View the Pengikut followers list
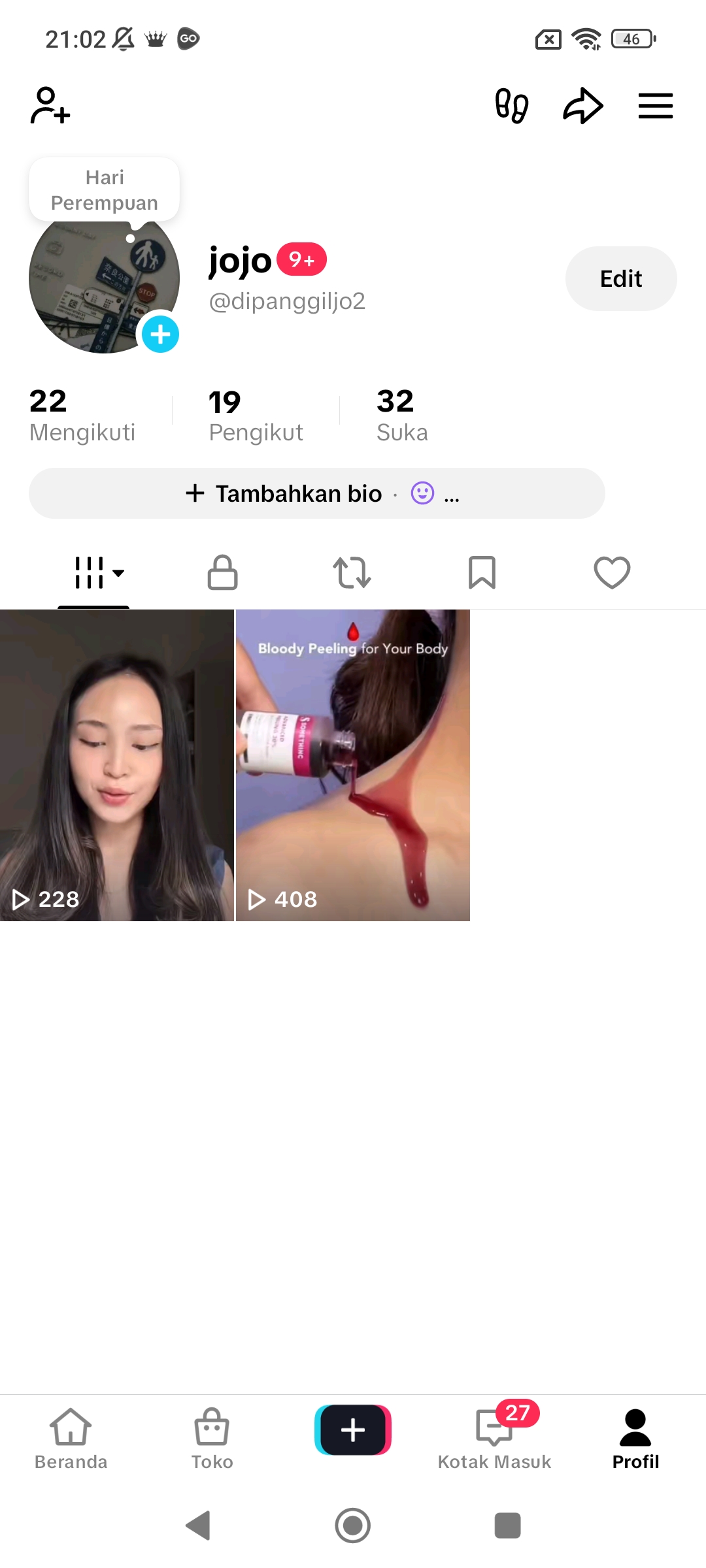706x1568 pixels. [256, 416]
